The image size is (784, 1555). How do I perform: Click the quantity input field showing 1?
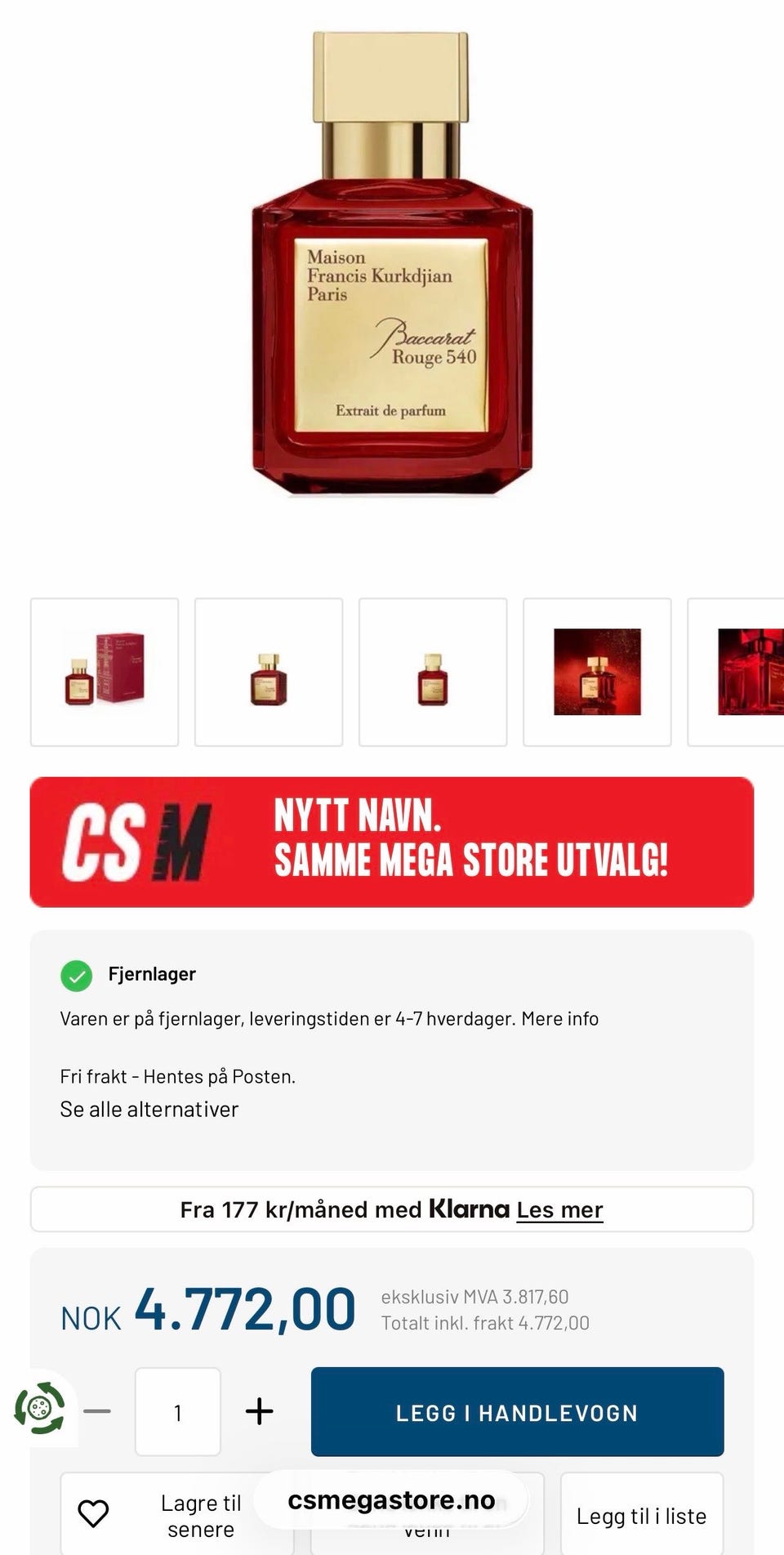(178, 1411)
